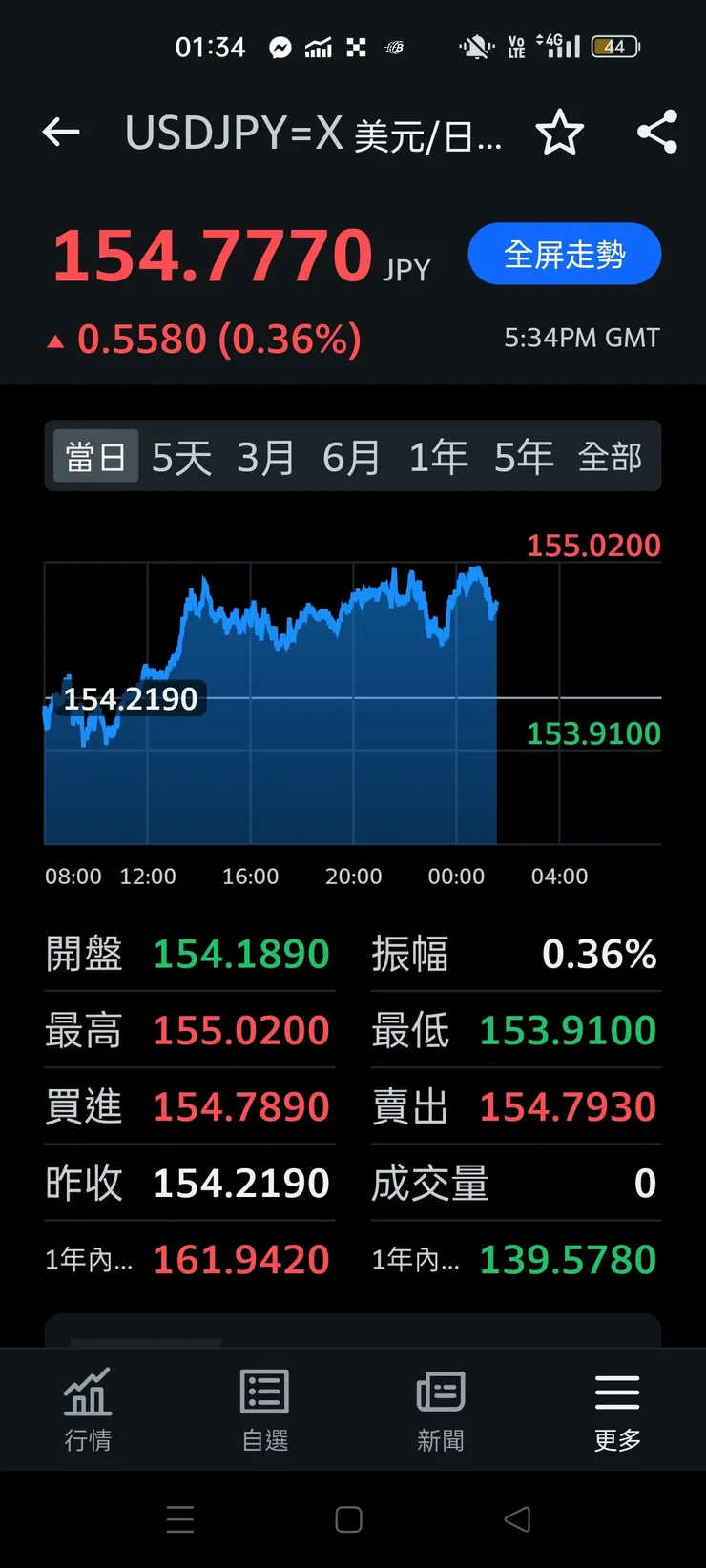
Task: Open the share options for USDJPY
Action: tap(657, 134)
